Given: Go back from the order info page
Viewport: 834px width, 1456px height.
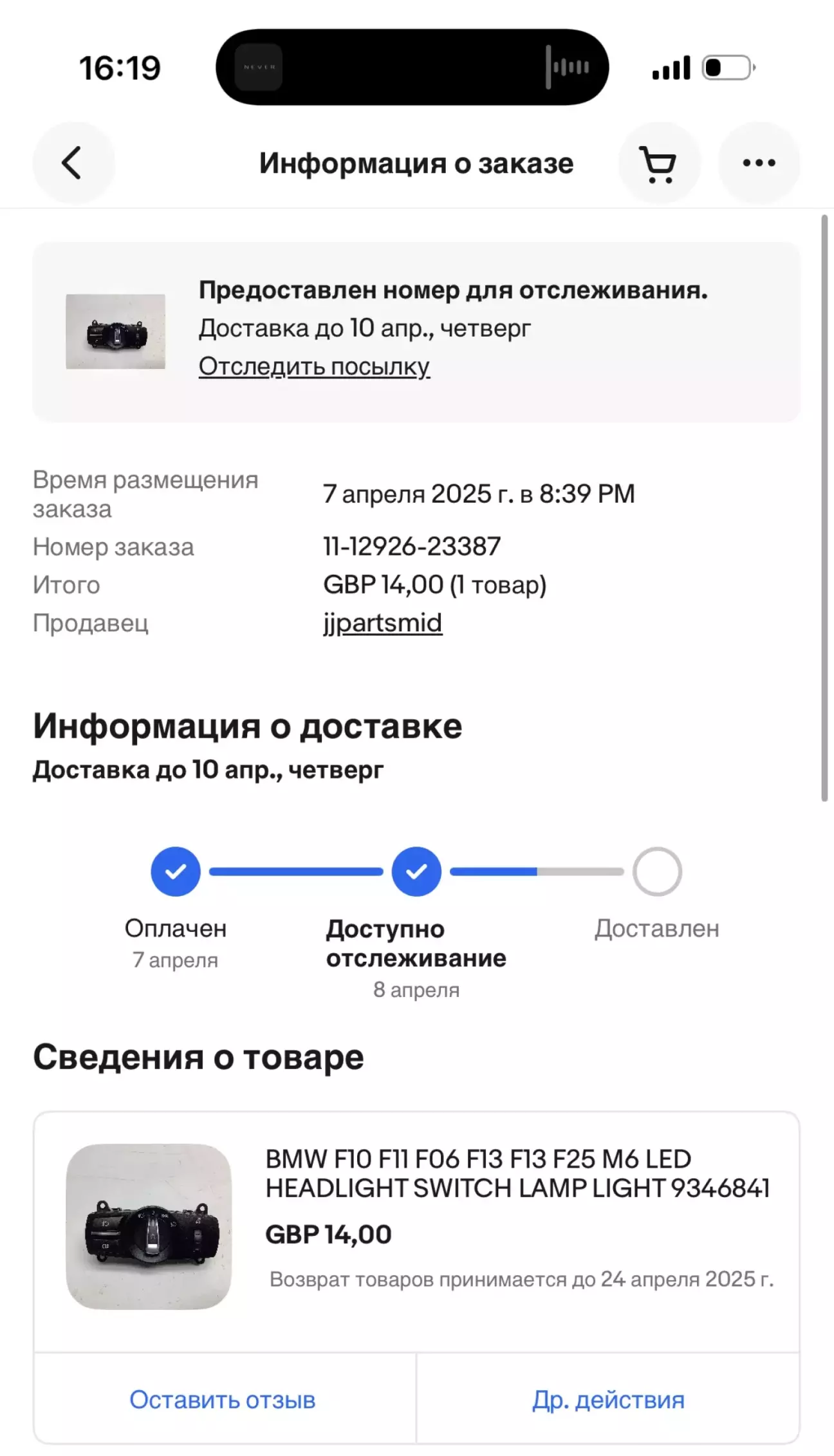Looking at the screenshot, I should 73,163.
